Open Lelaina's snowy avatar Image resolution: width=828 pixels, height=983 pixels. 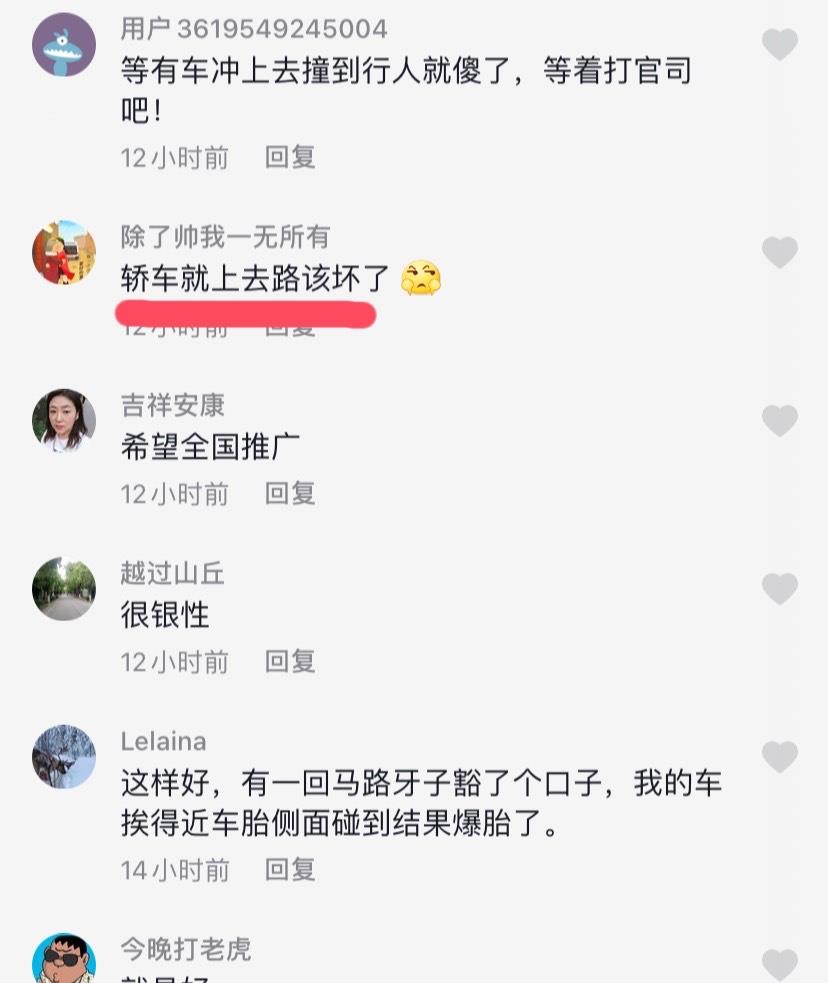click(x=64, y=757)
